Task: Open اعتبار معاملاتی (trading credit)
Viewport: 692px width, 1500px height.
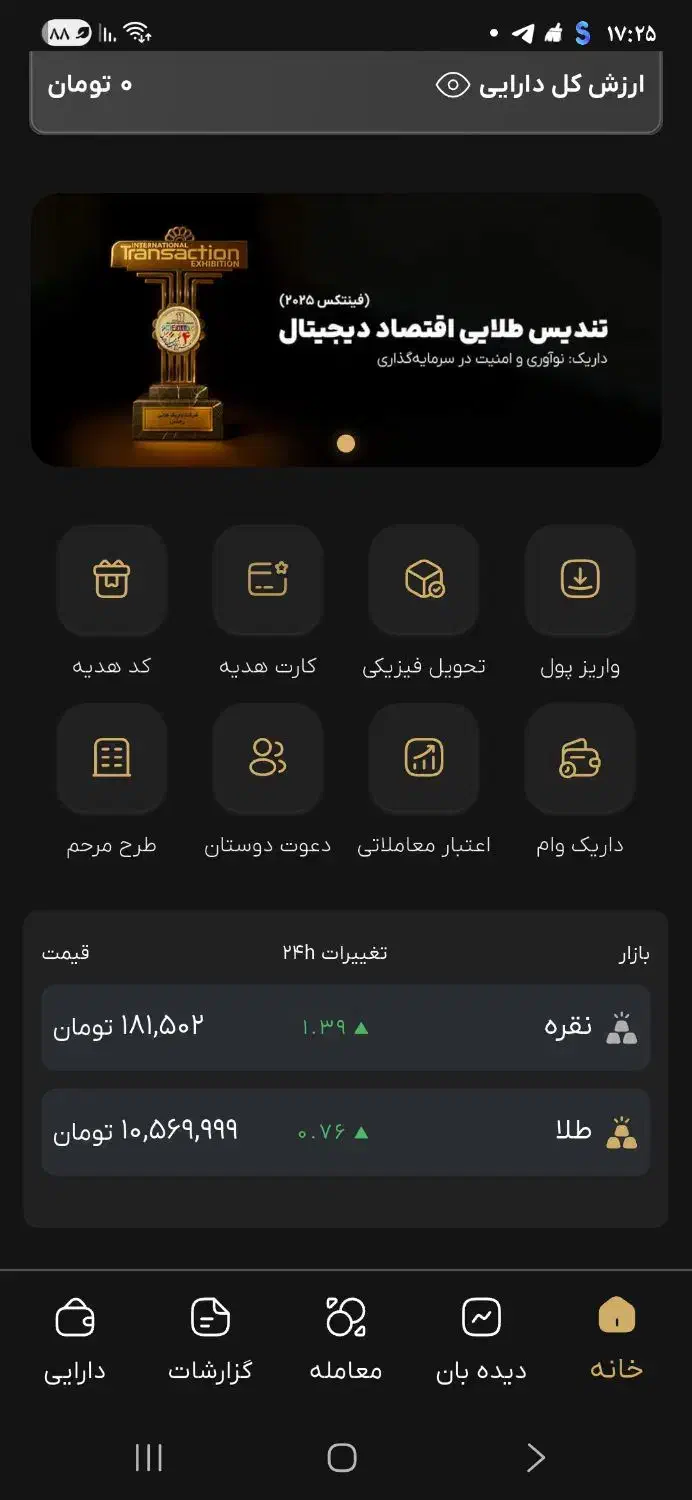Action: click(424, 760)
